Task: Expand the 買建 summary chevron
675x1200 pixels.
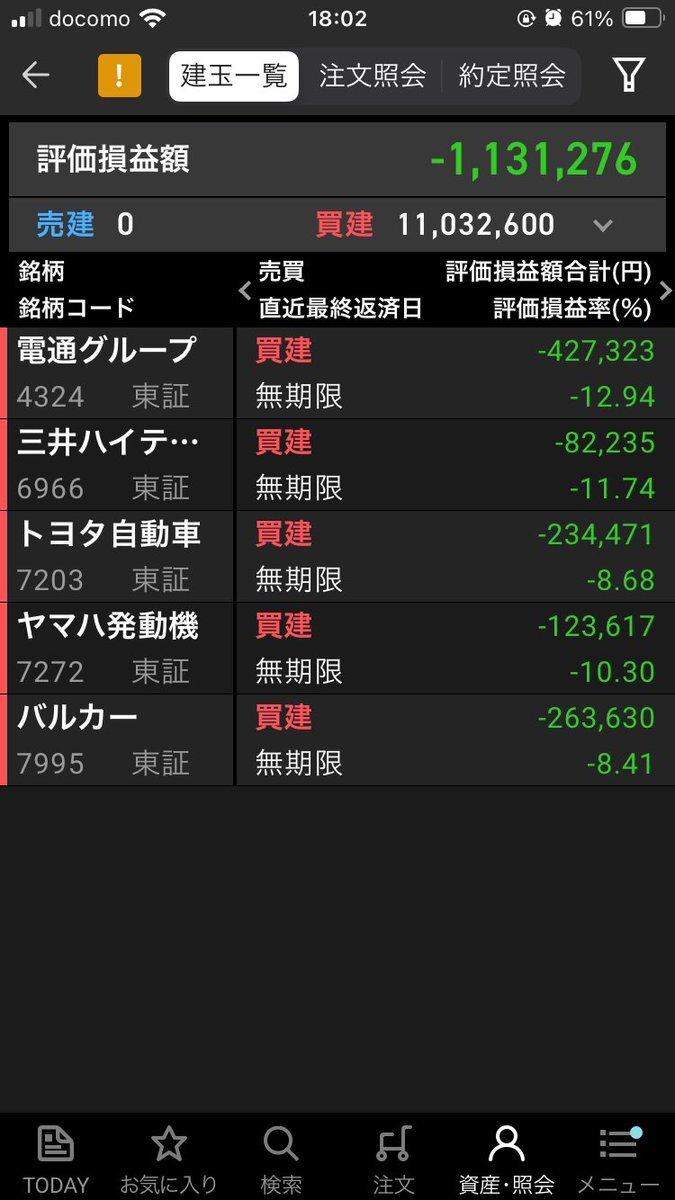Action: (602, 225)
